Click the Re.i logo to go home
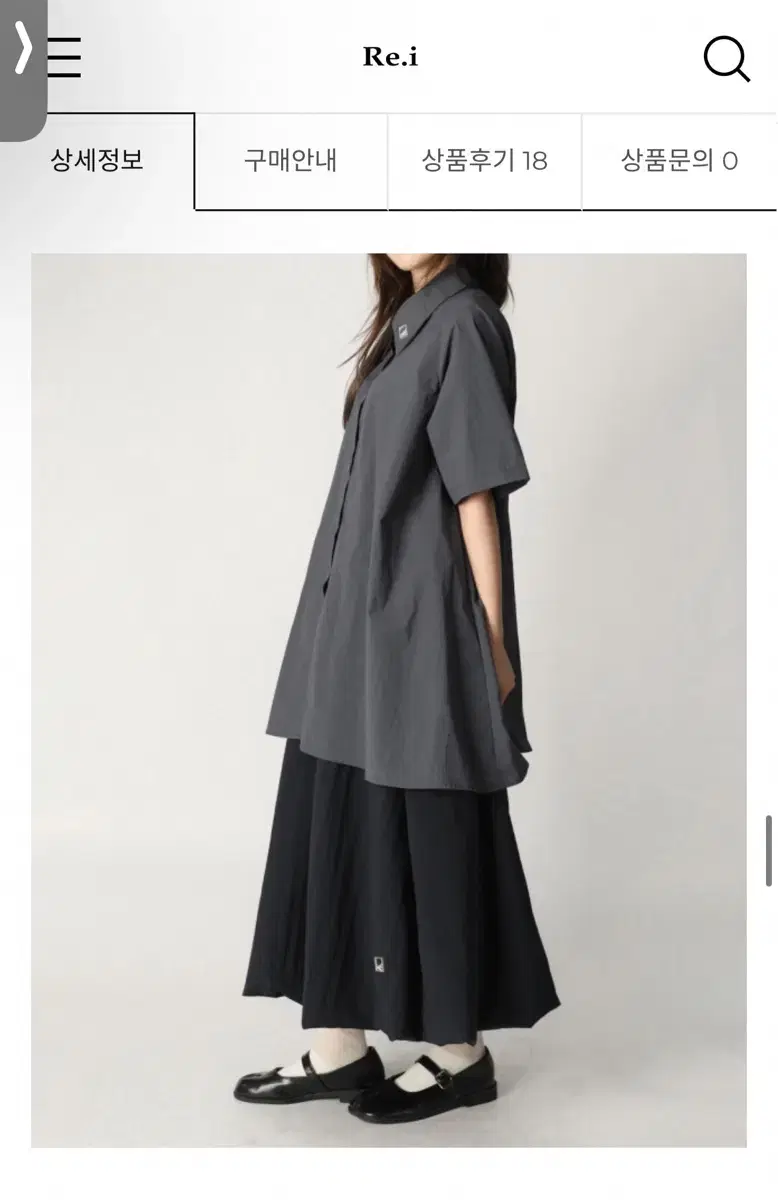Screen dimensions: 778x1200 click(x=389, y=58)
